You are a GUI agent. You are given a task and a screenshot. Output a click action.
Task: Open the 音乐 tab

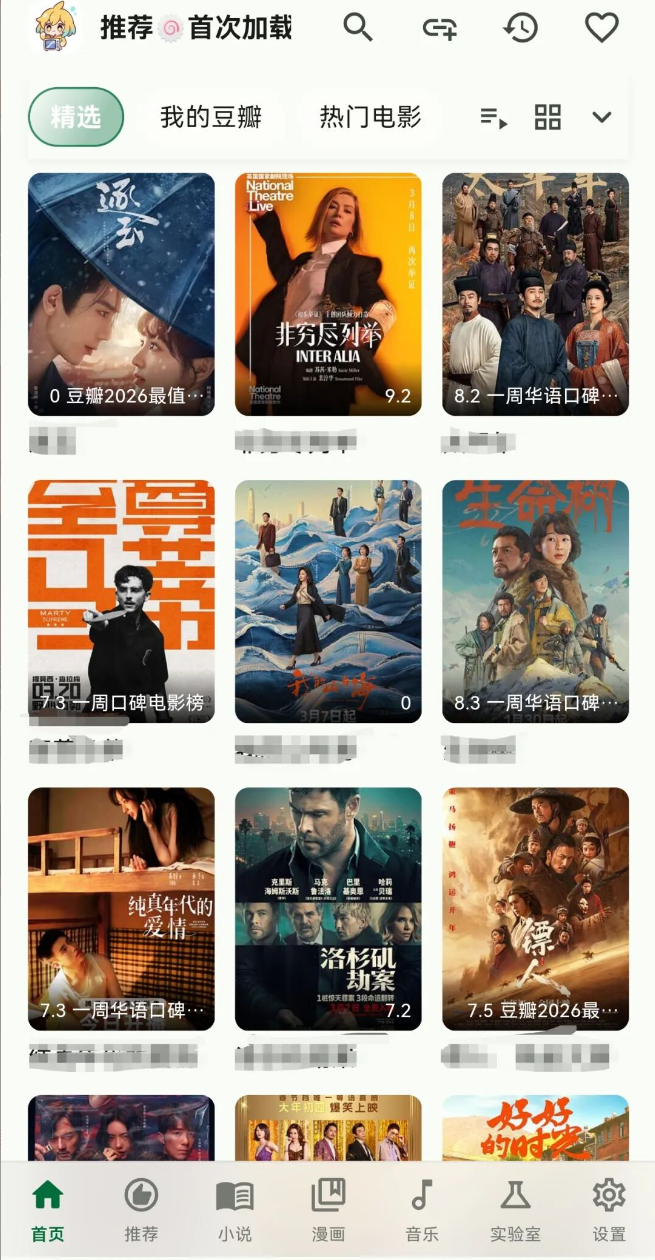(x=422, y=1209)
